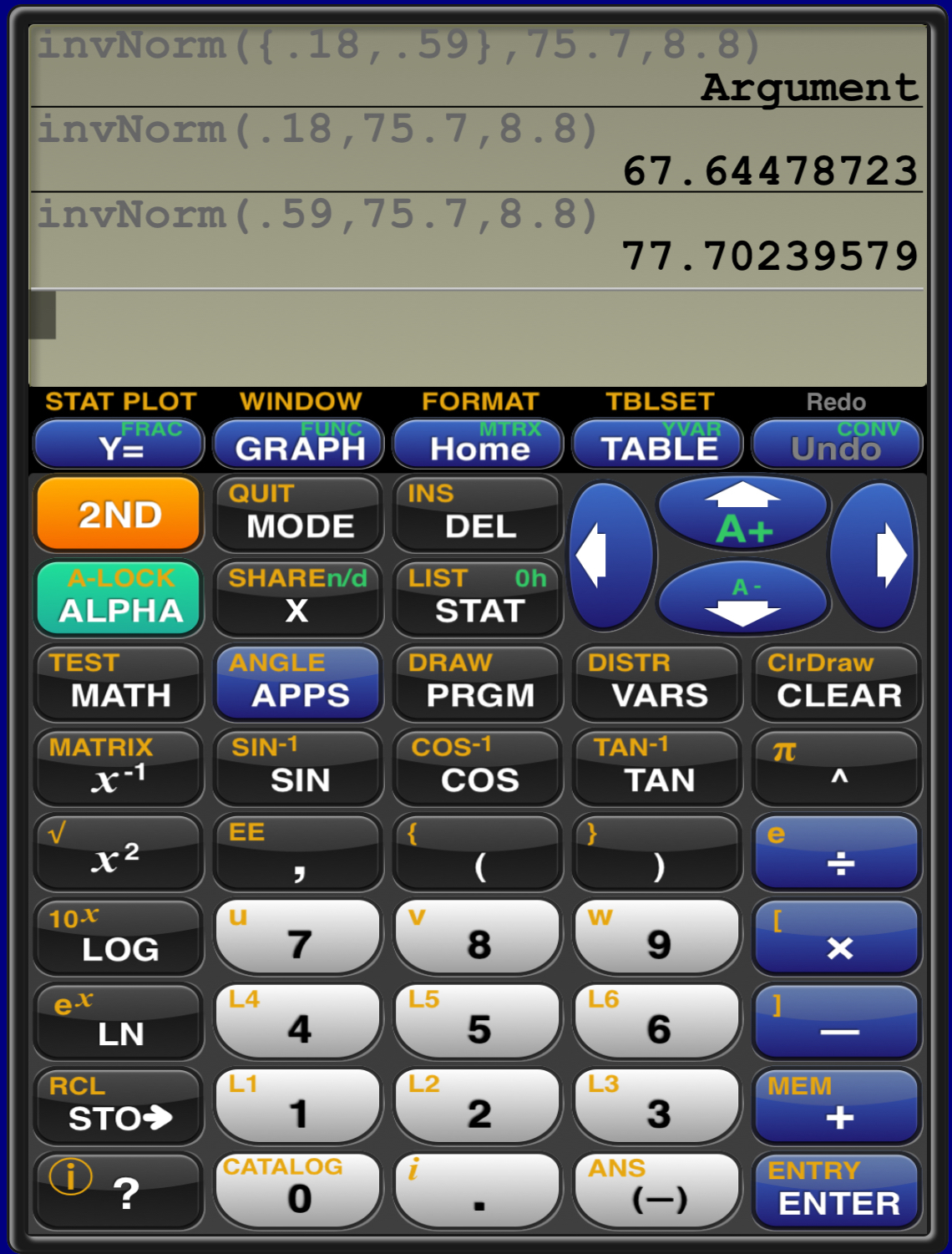Open the MATH menu
The width and height of the screenshot is (952, 1254).
(119, 683)
